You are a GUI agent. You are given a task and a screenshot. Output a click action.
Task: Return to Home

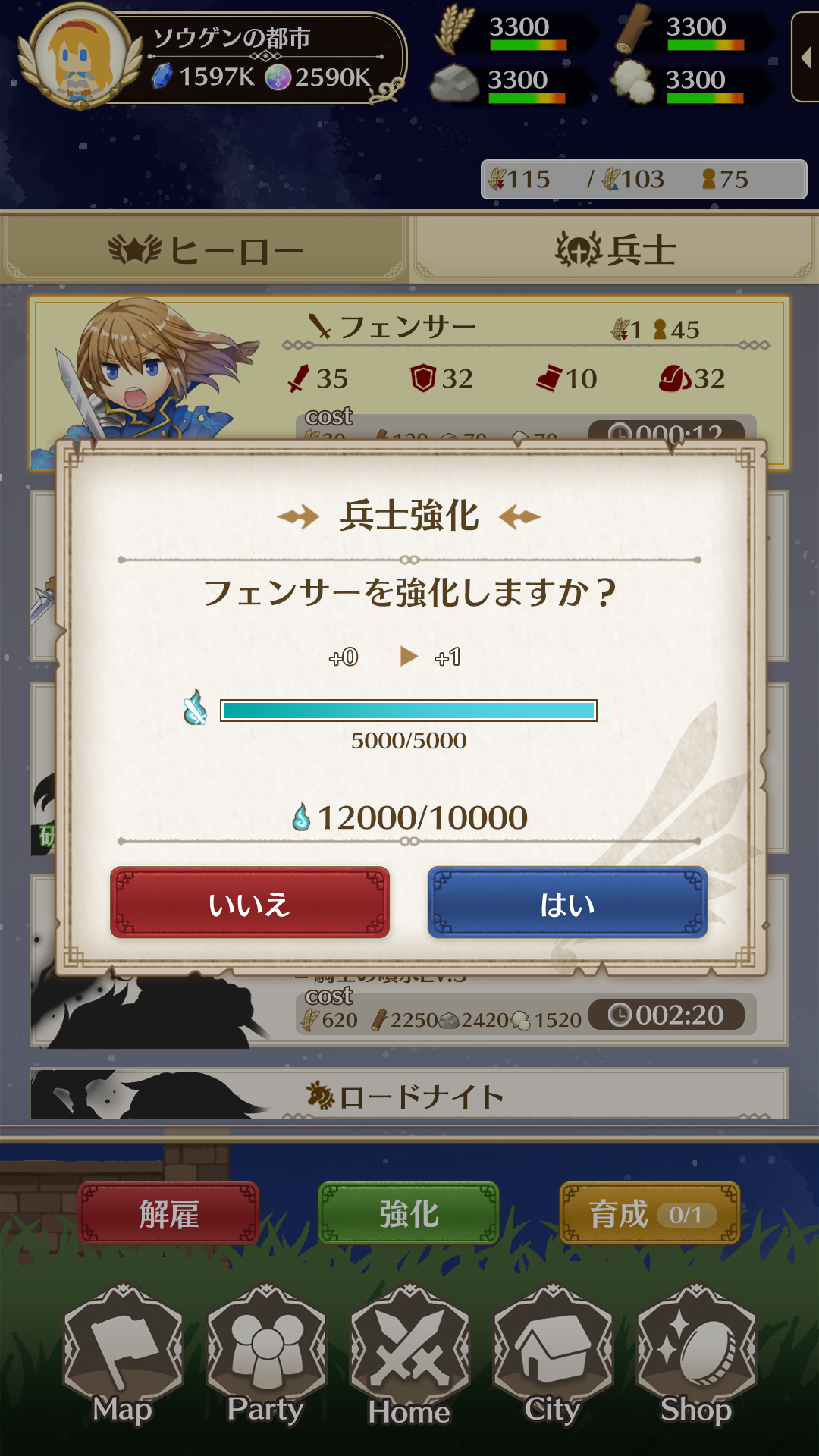409,1354
